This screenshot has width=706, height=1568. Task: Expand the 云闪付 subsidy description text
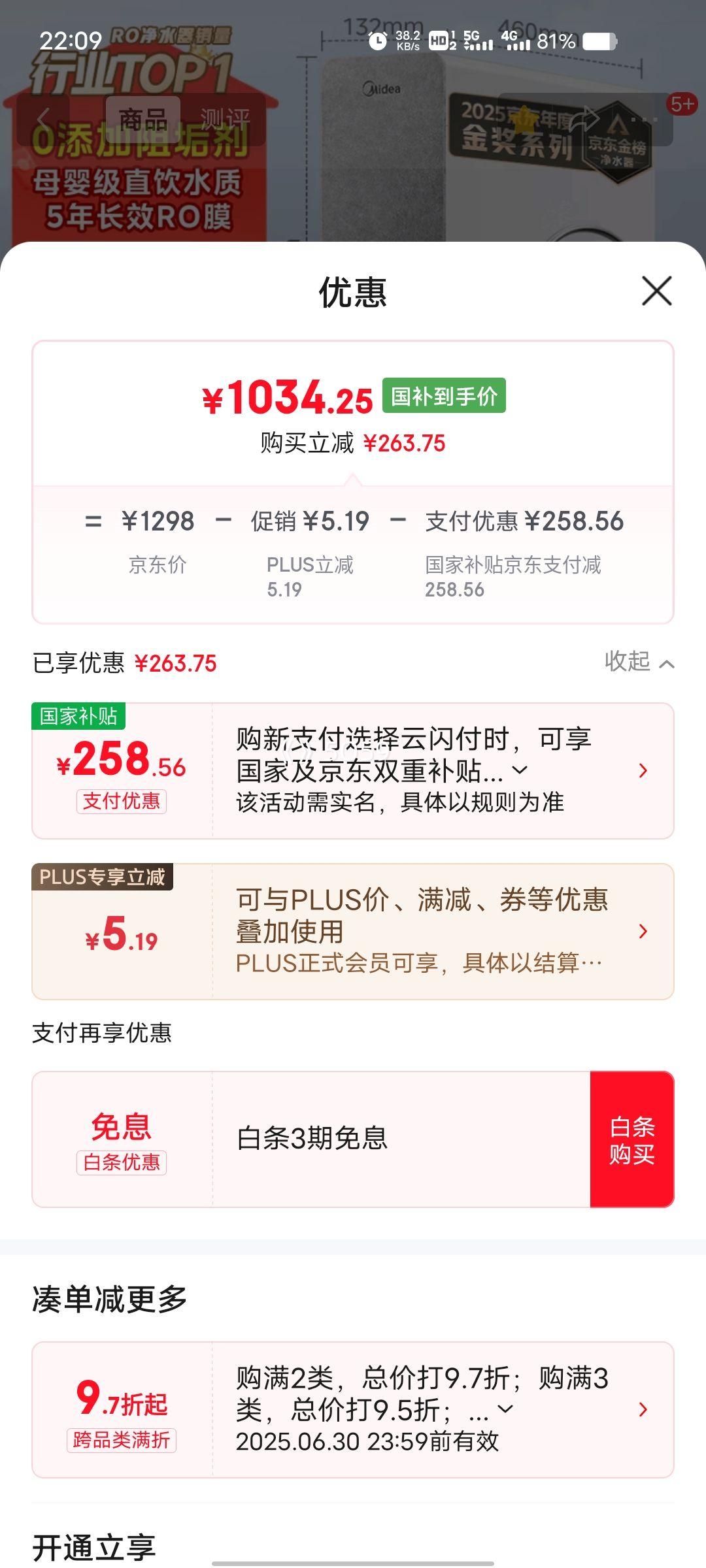(x=520, y=770)
